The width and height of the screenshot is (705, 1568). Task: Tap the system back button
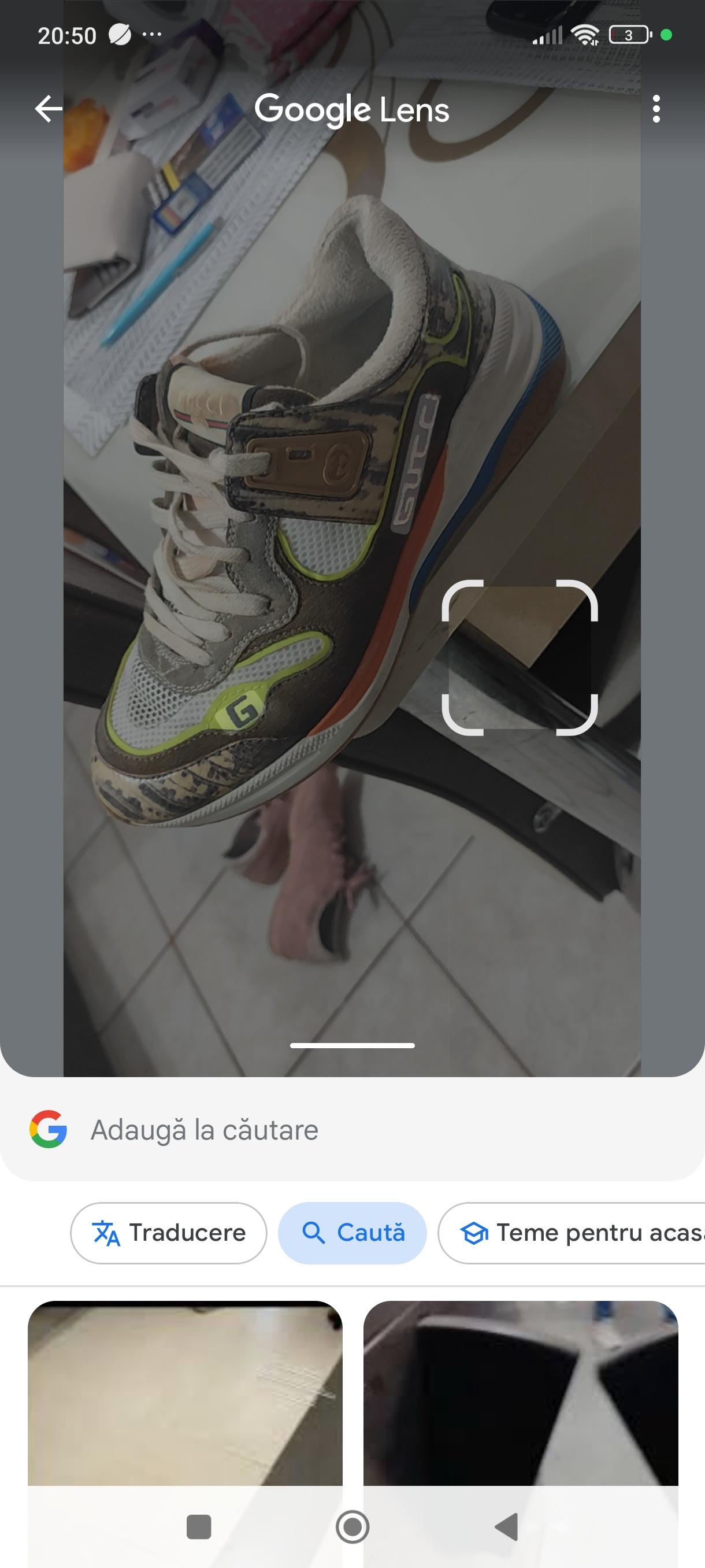507,1526
